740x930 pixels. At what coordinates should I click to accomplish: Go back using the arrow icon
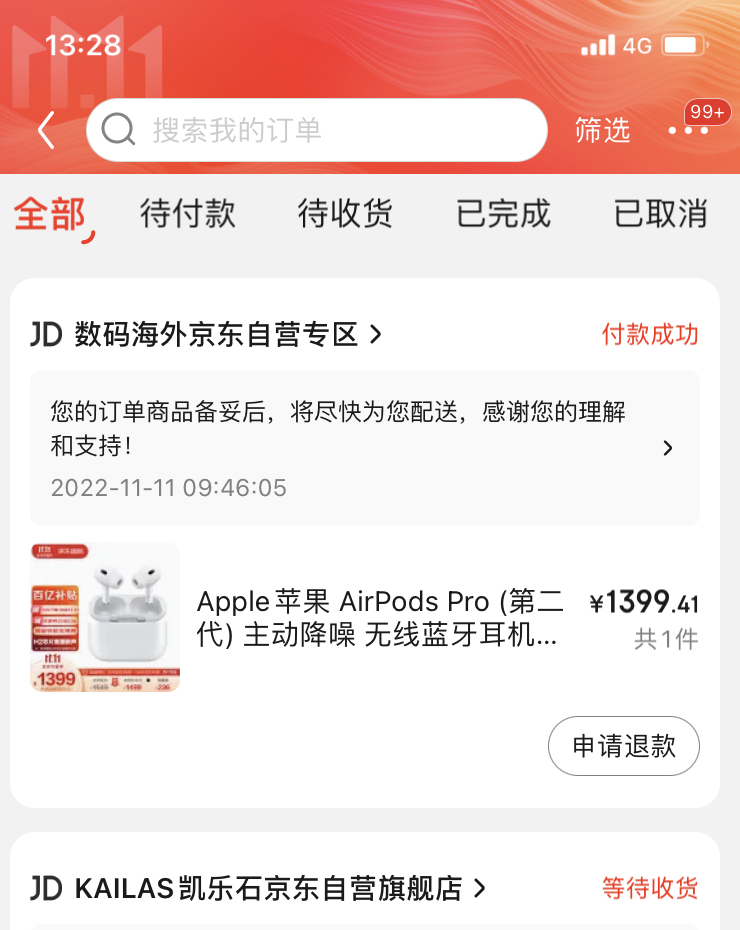pos(46,130)
